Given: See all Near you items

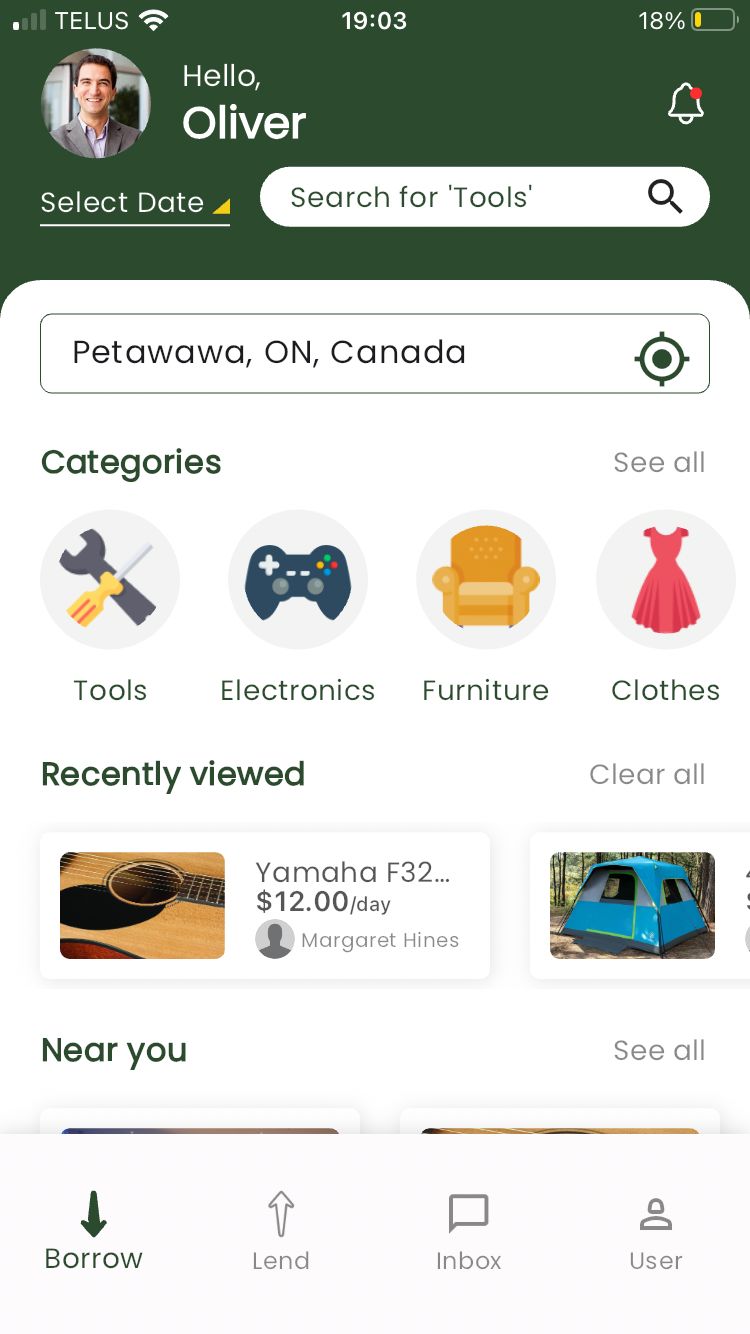Looking at the screenshot, I should point(659,1050).
